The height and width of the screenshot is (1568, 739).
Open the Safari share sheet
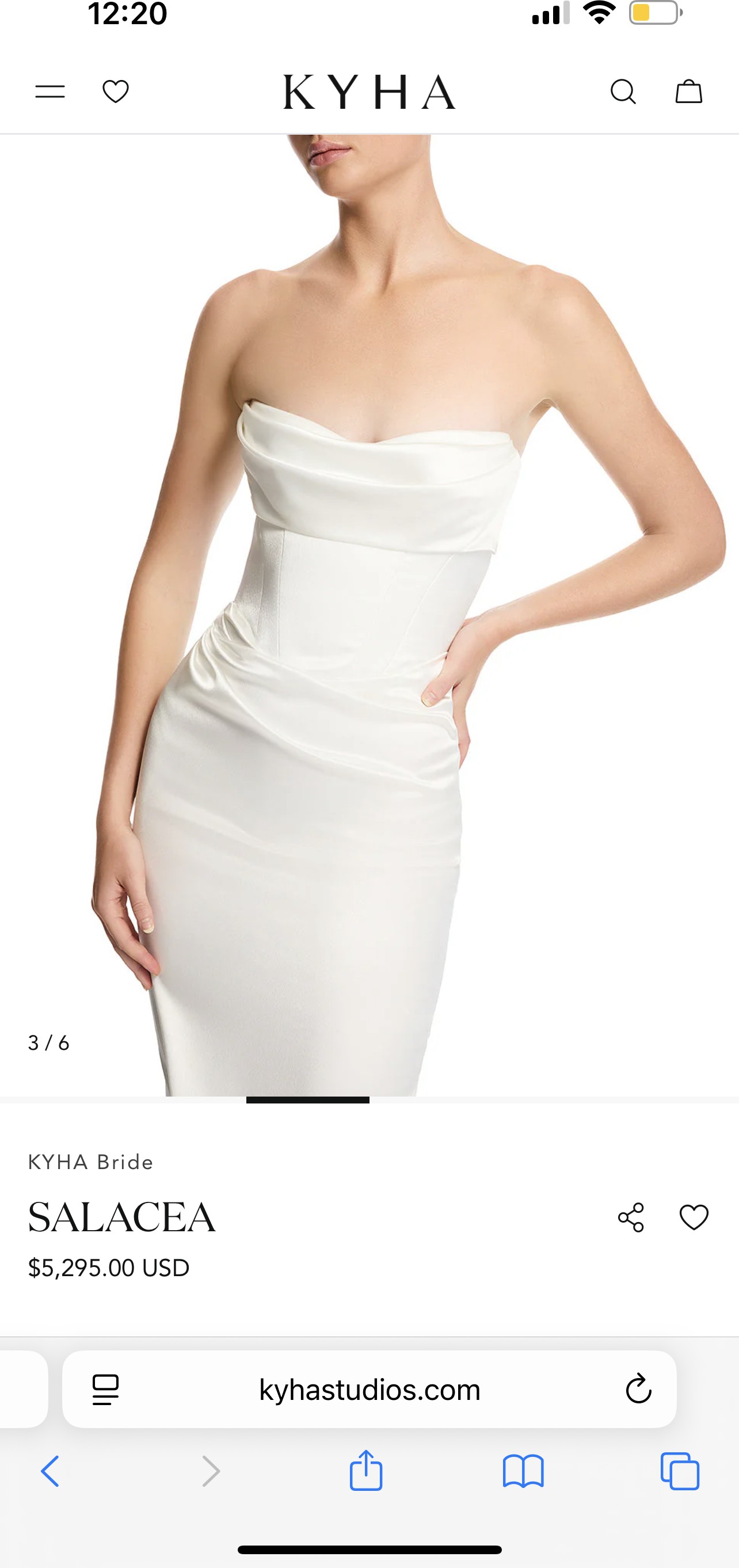tap(366, 1471)
